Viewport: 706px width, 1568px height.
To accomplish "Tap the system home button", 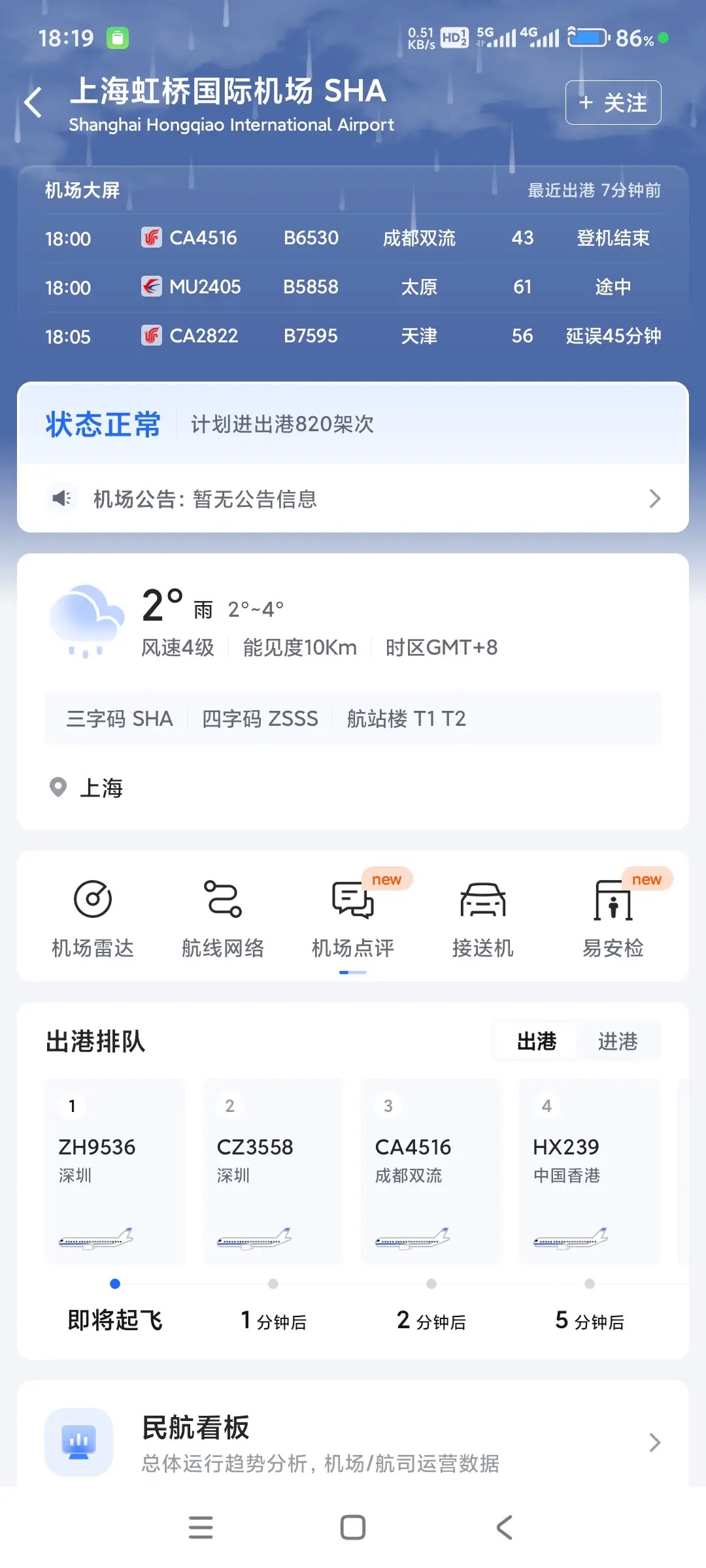I will 353,1527.
